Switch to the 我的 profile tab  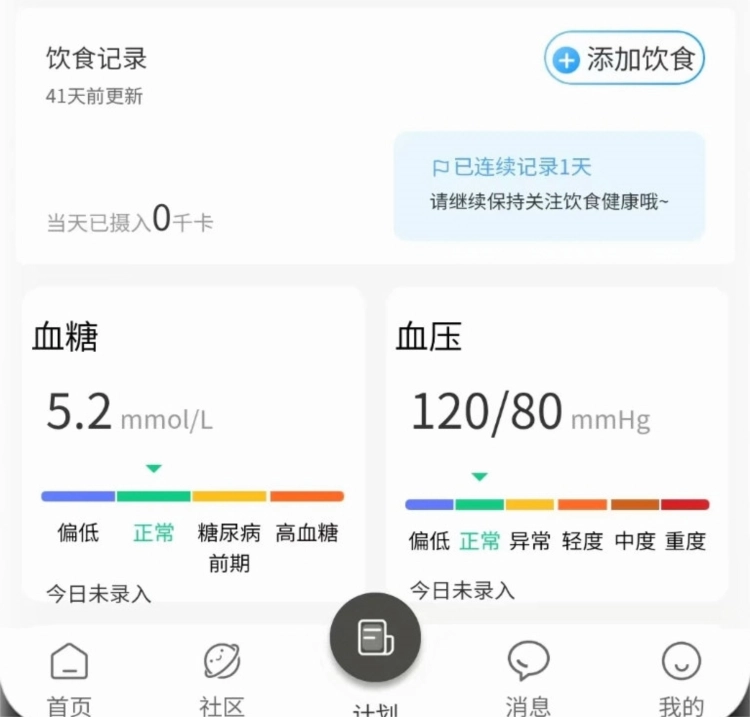coord(681,677)
